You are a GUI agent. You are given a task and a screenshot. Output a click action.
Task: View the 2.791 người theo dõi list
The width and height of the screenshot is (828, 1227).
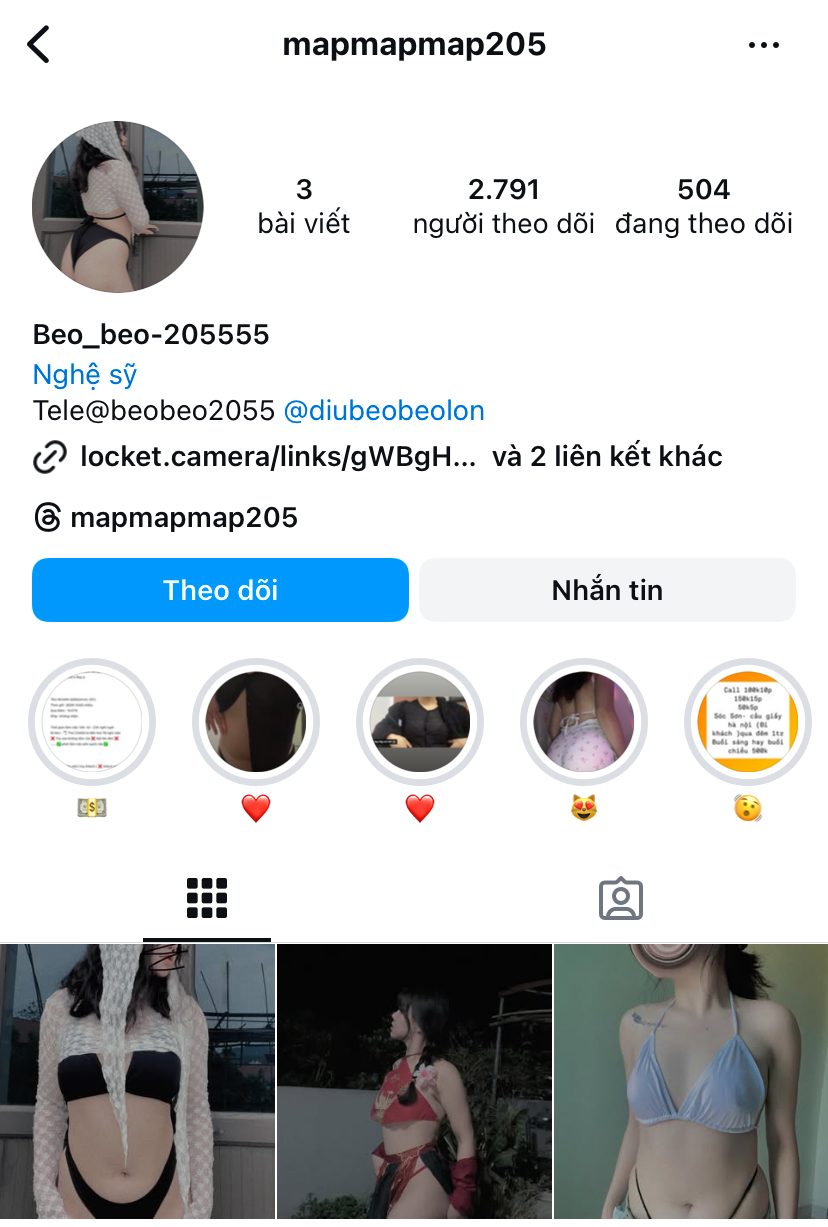(504, 206)
